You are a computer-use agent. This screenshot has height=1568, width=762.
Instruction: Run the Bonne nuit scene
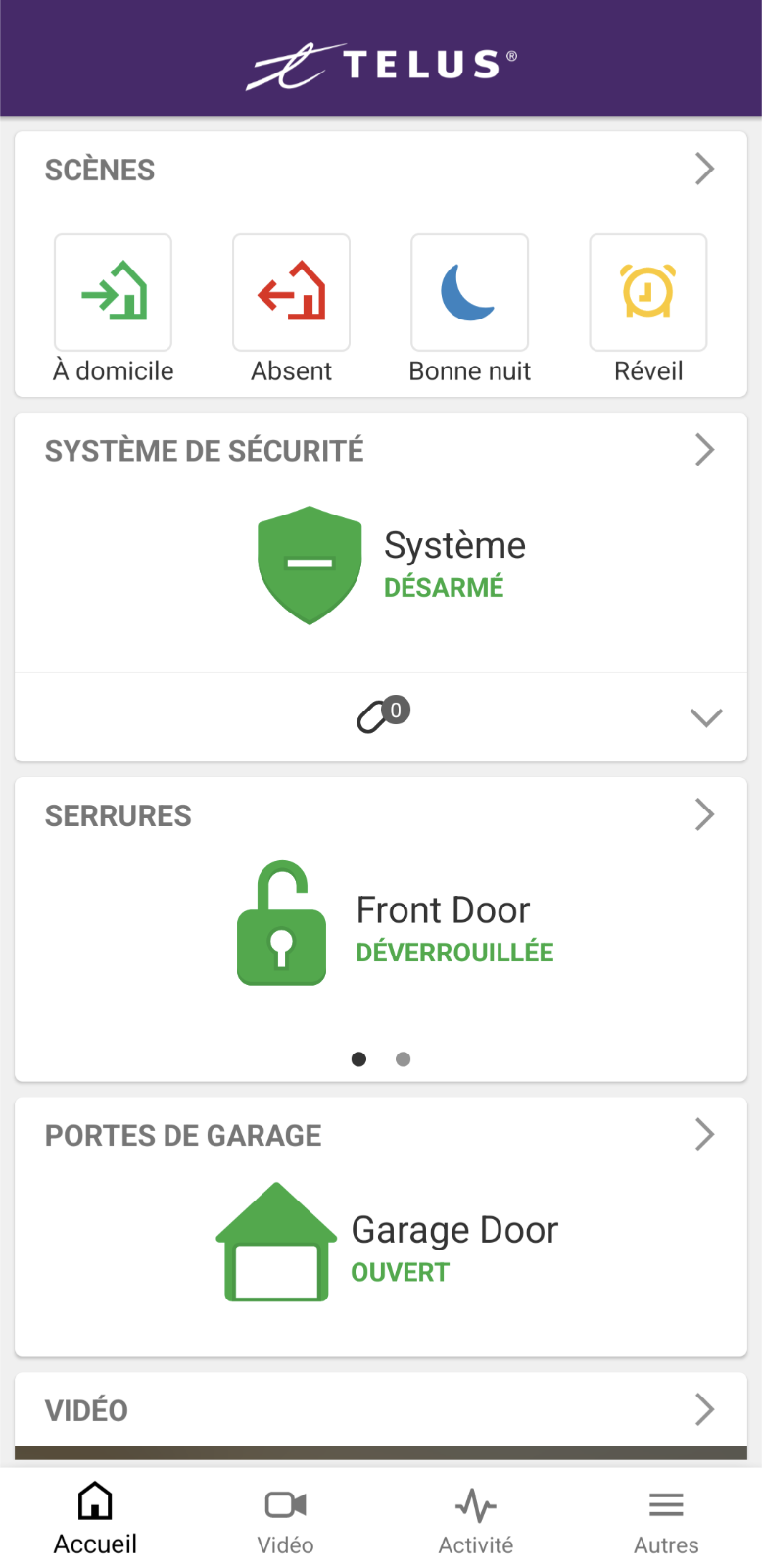tap(469, 292)
